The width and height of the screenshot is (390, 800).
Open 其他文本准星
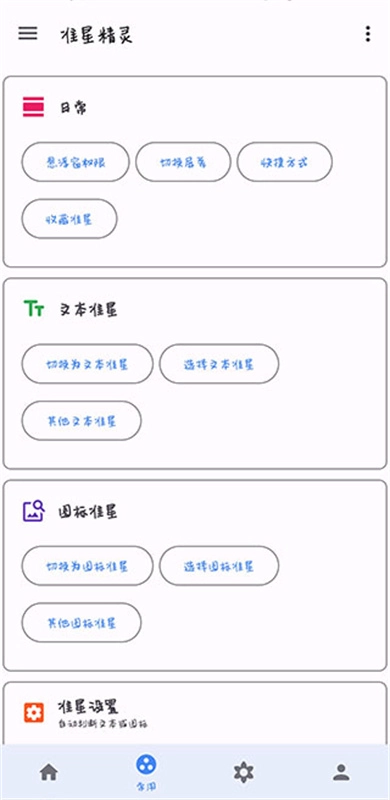pos(81,420)
